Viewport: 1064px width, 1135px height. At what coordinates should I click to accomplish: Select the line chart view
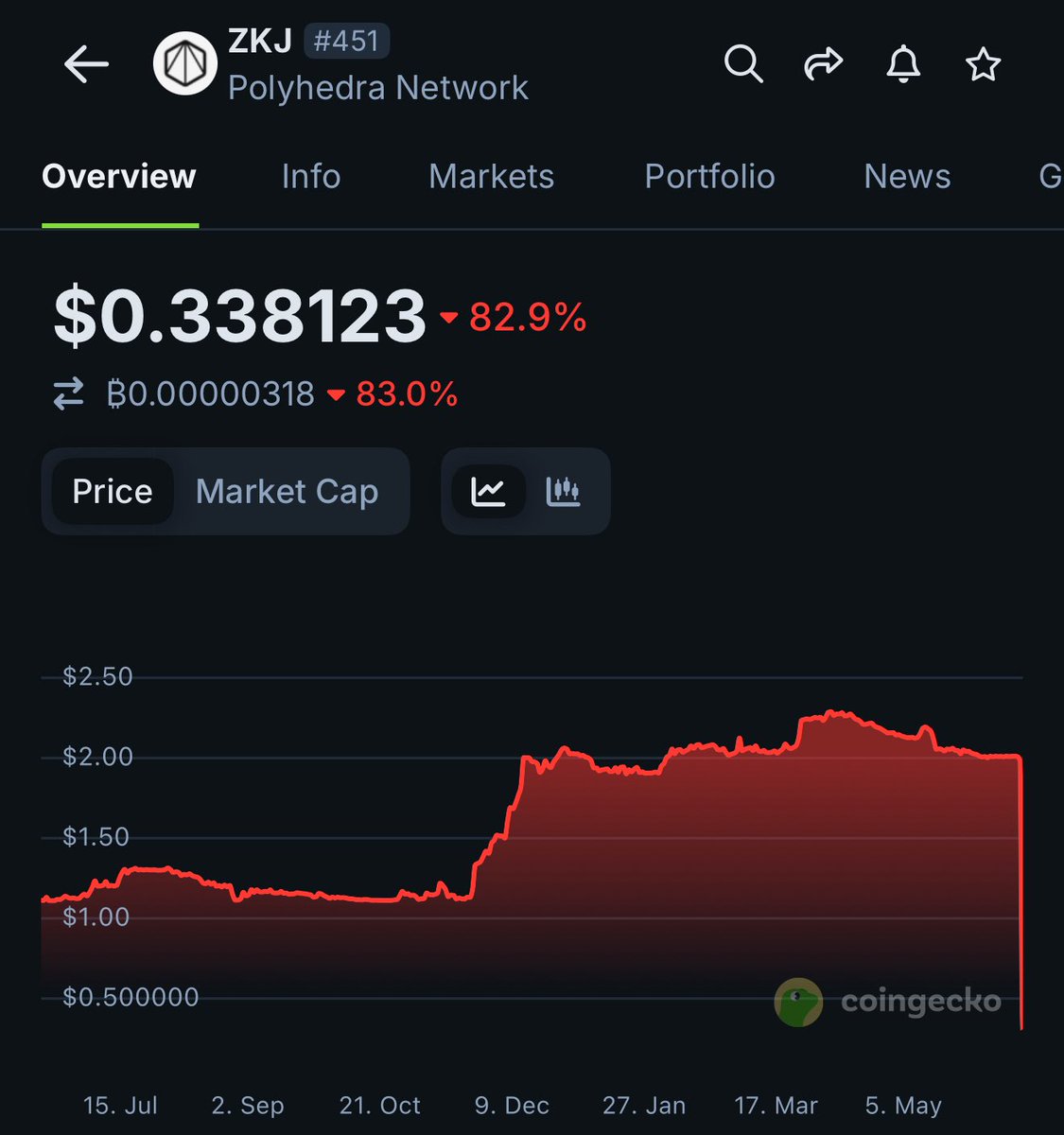[488, 492]
